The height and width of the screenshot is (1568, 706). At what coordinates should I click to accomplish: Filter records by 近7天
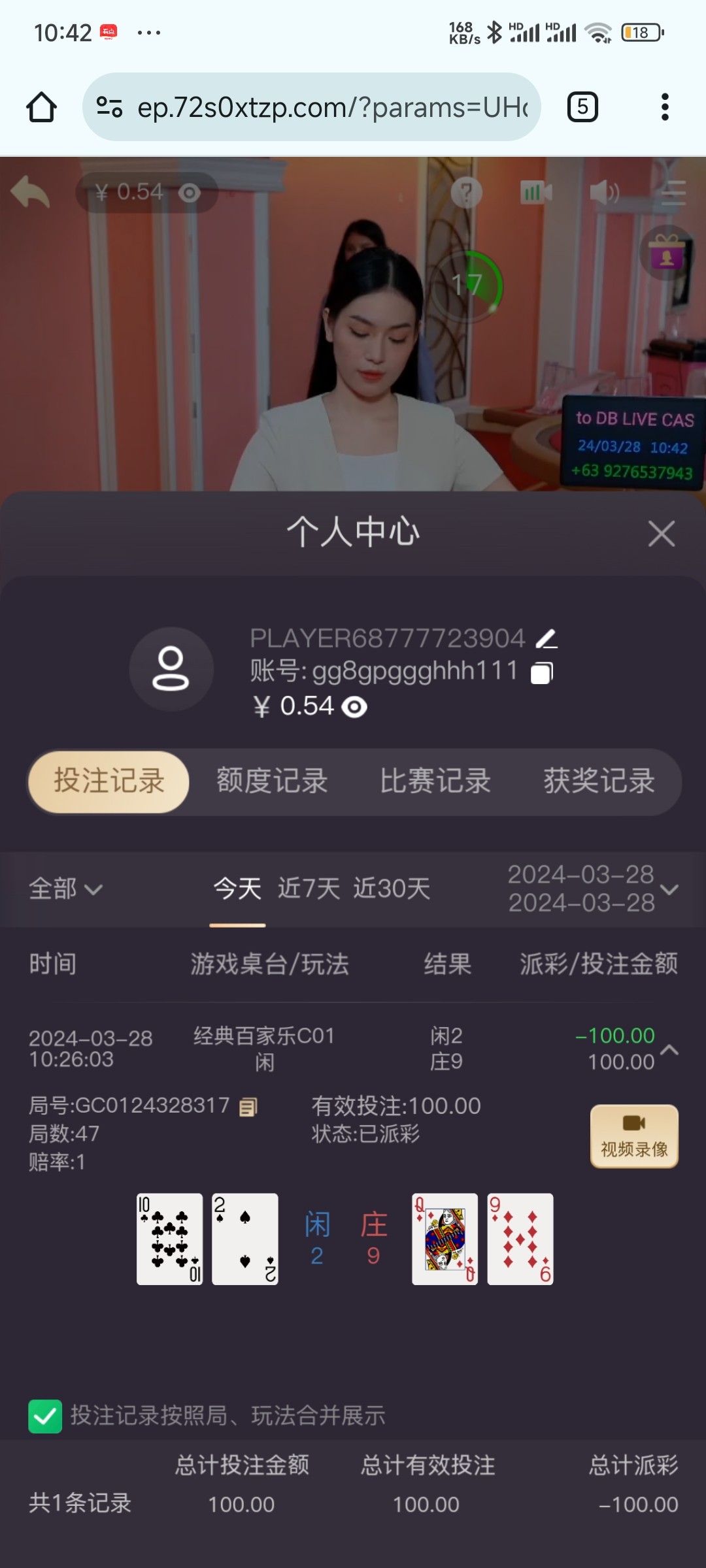tap(309, 889)
